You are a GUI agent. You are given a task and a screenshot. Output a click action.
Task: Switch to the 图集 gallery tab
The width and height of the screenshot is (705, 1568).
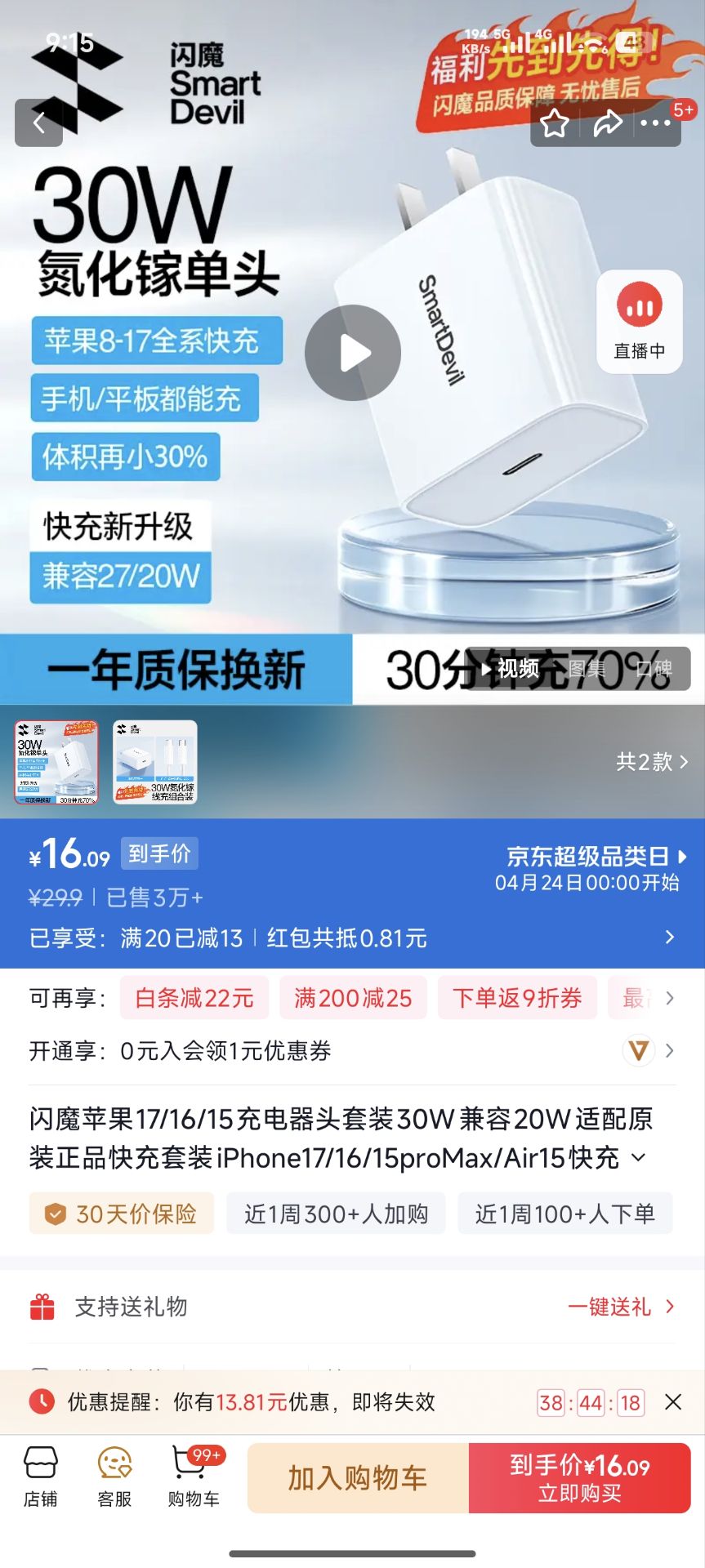pos(587,669)
